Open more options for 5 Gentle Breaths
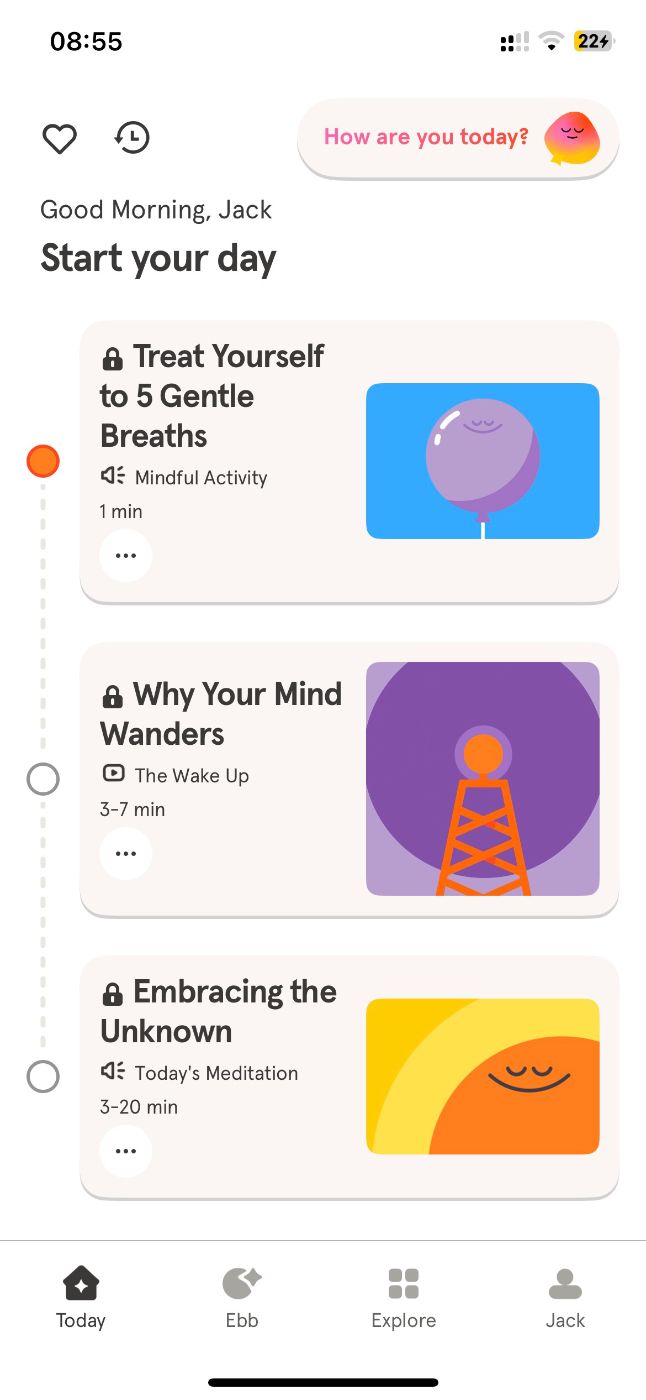The width and height of the screenshot is (646, 1400). coord(126,555)
